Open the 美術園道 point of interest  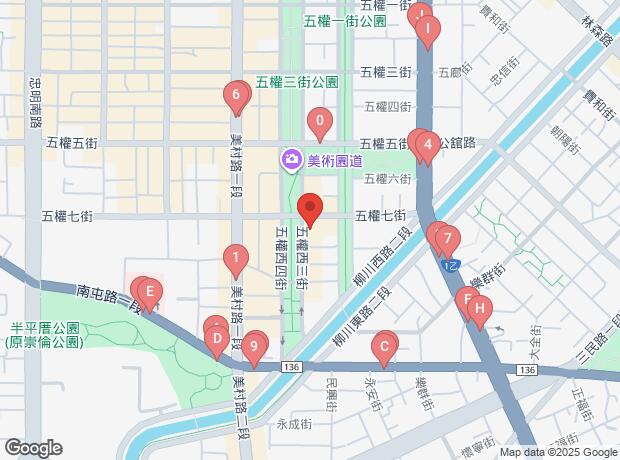(x=292, y=159)
